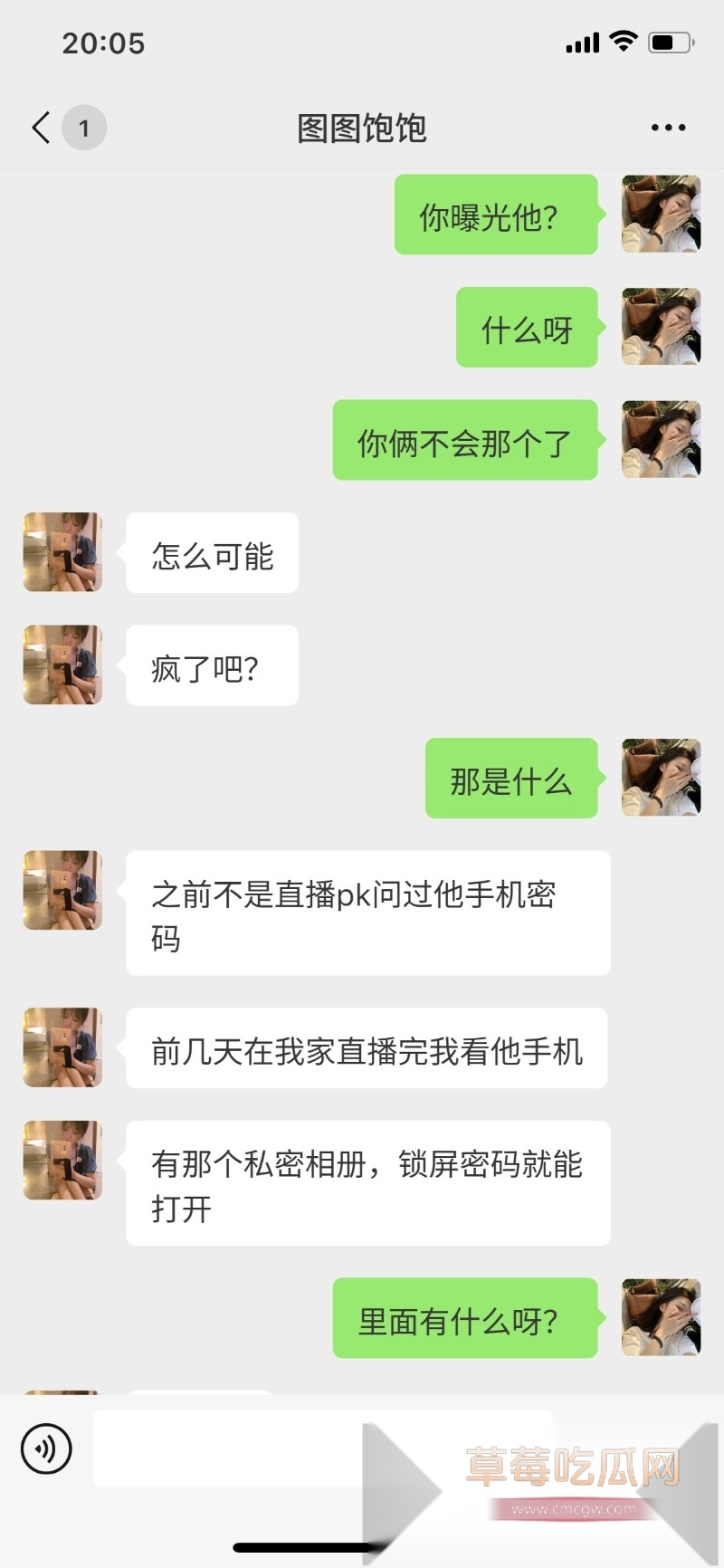Screen dimensions: 724x1568
Task: Tap the cellular signal bars icon
Action: (x=580, y=42)
